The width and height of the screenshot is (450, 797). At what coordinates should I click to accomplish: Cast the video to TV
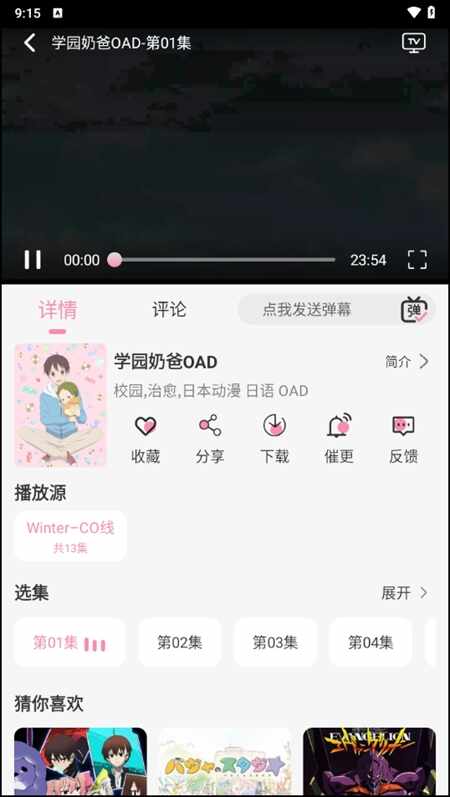pyautogui.click(x=413, y=43)
